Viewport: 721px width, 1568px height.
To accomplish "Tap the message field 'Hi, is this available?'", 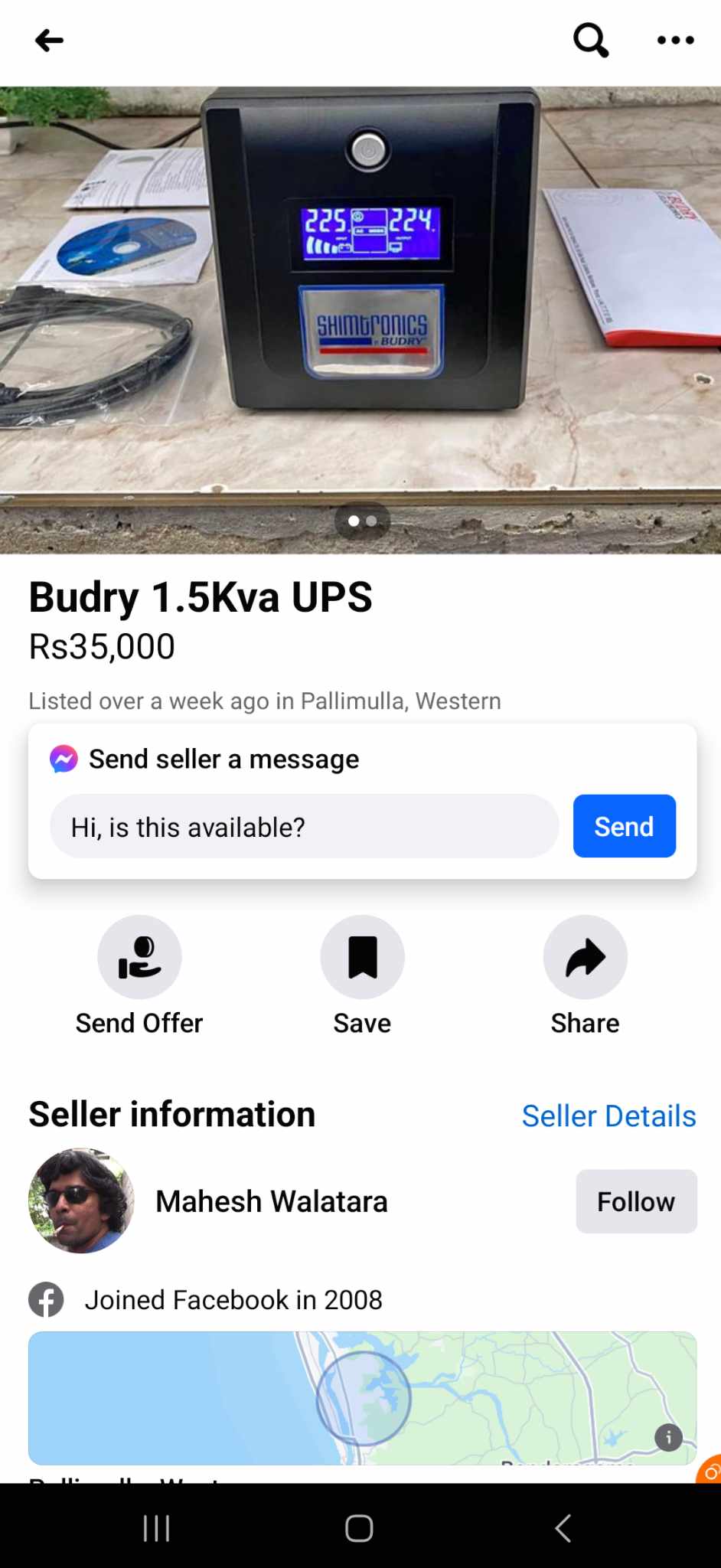I will tap(304, 826).
